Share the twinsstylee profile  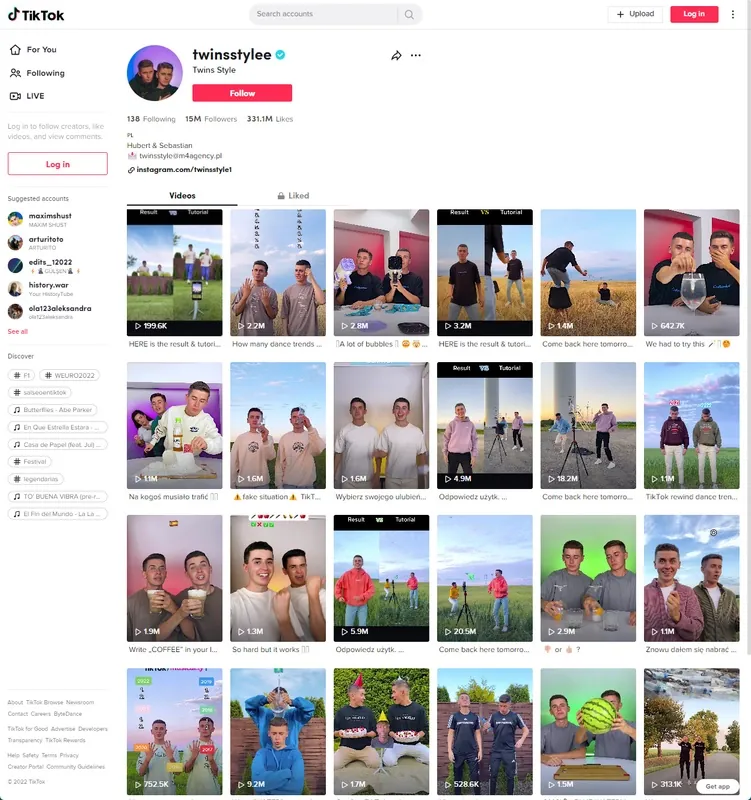click(x=396, y=56)
